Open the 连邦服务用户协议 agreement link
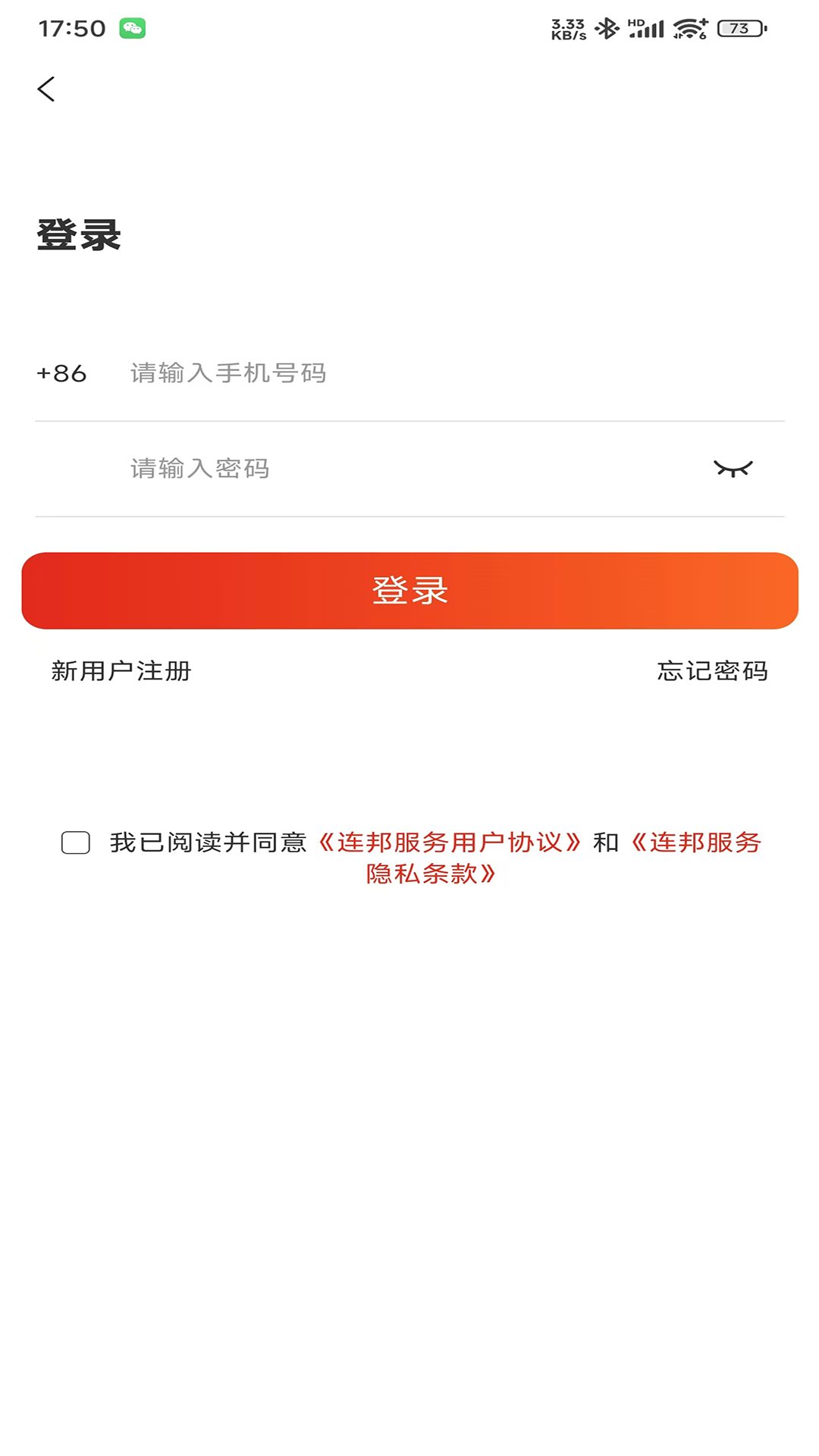The image size is (819, 1456). click(x=447, y=842)
